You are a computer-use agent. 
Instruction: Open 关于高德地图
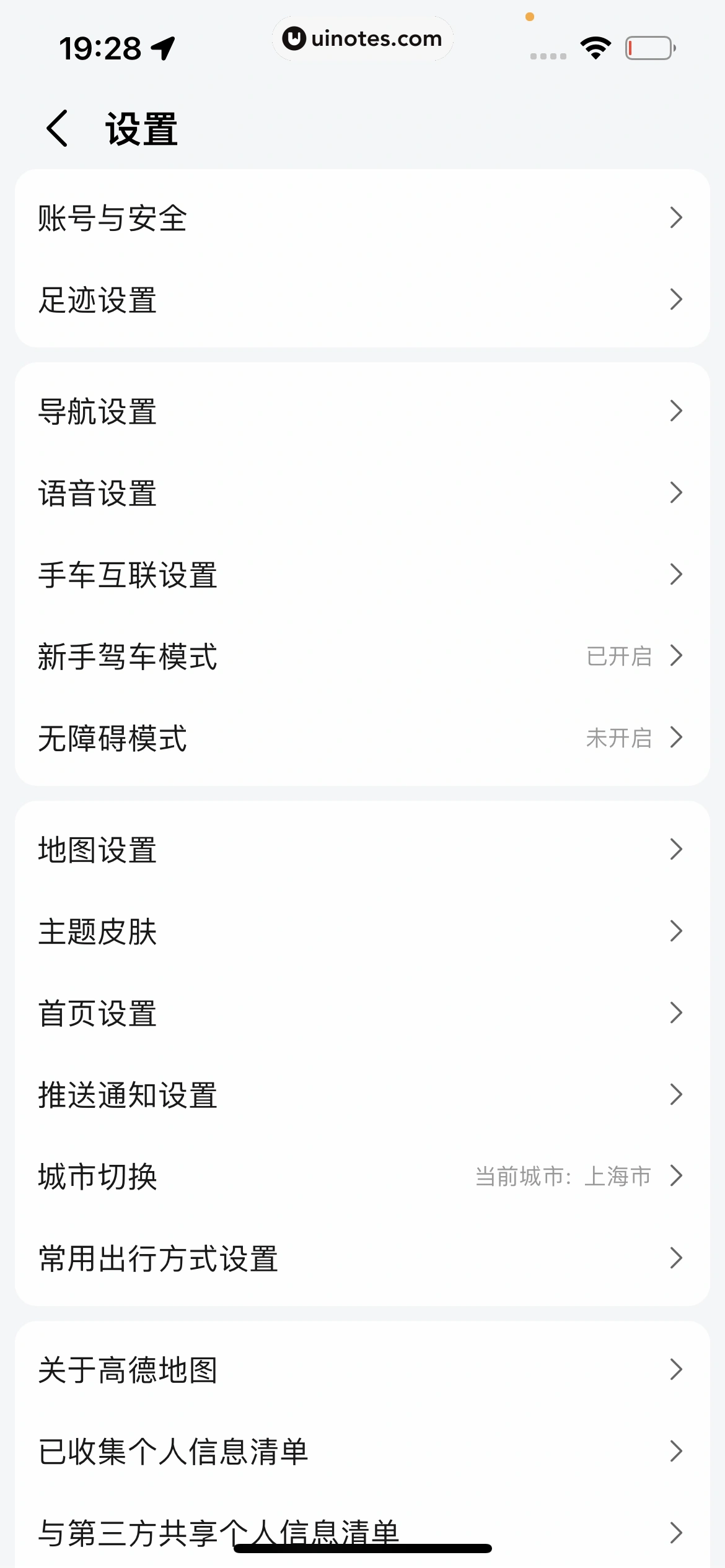pyautogui.click(x=362, y=1369)
